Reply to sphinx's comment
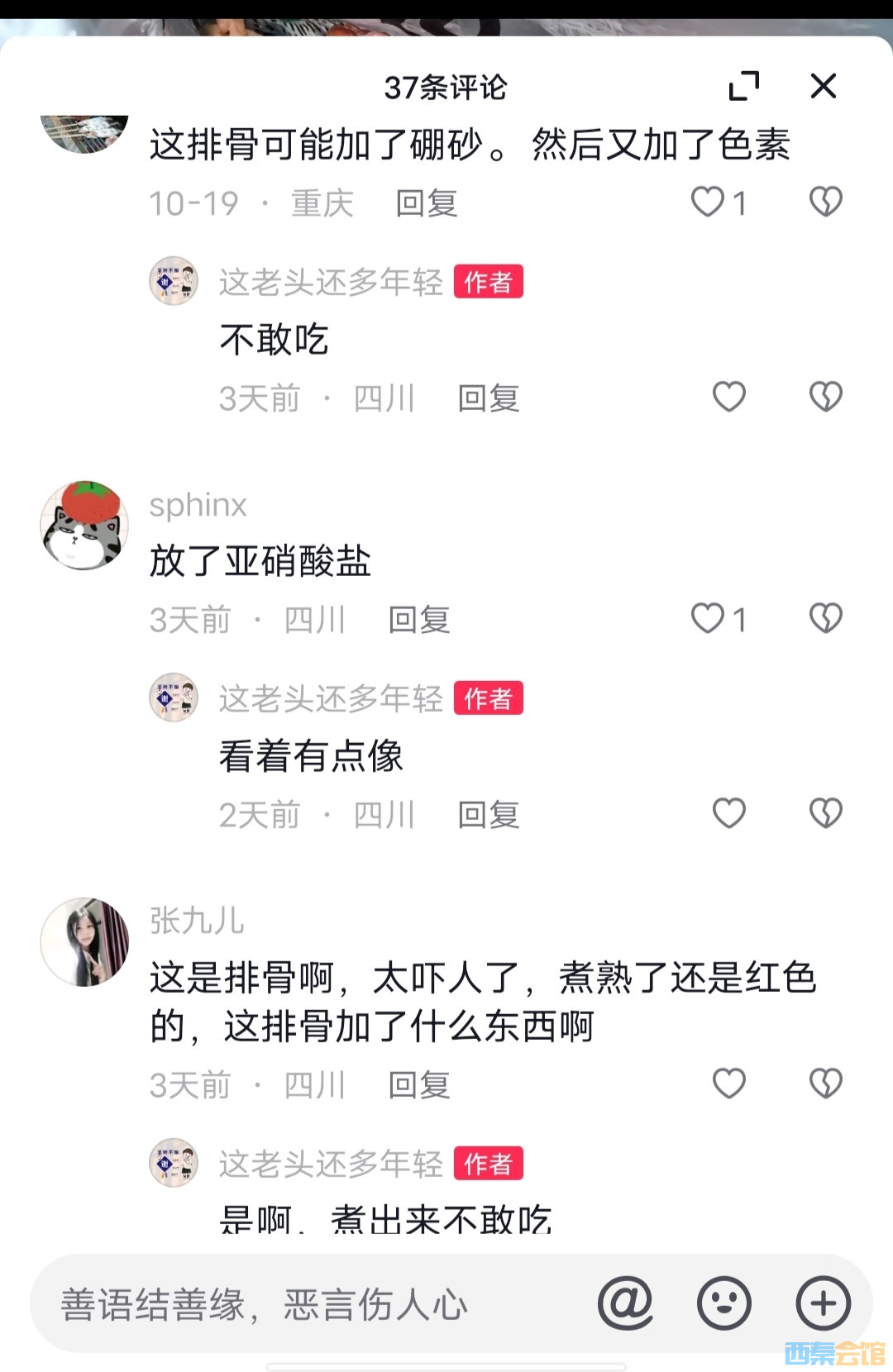 coord(419,620)
